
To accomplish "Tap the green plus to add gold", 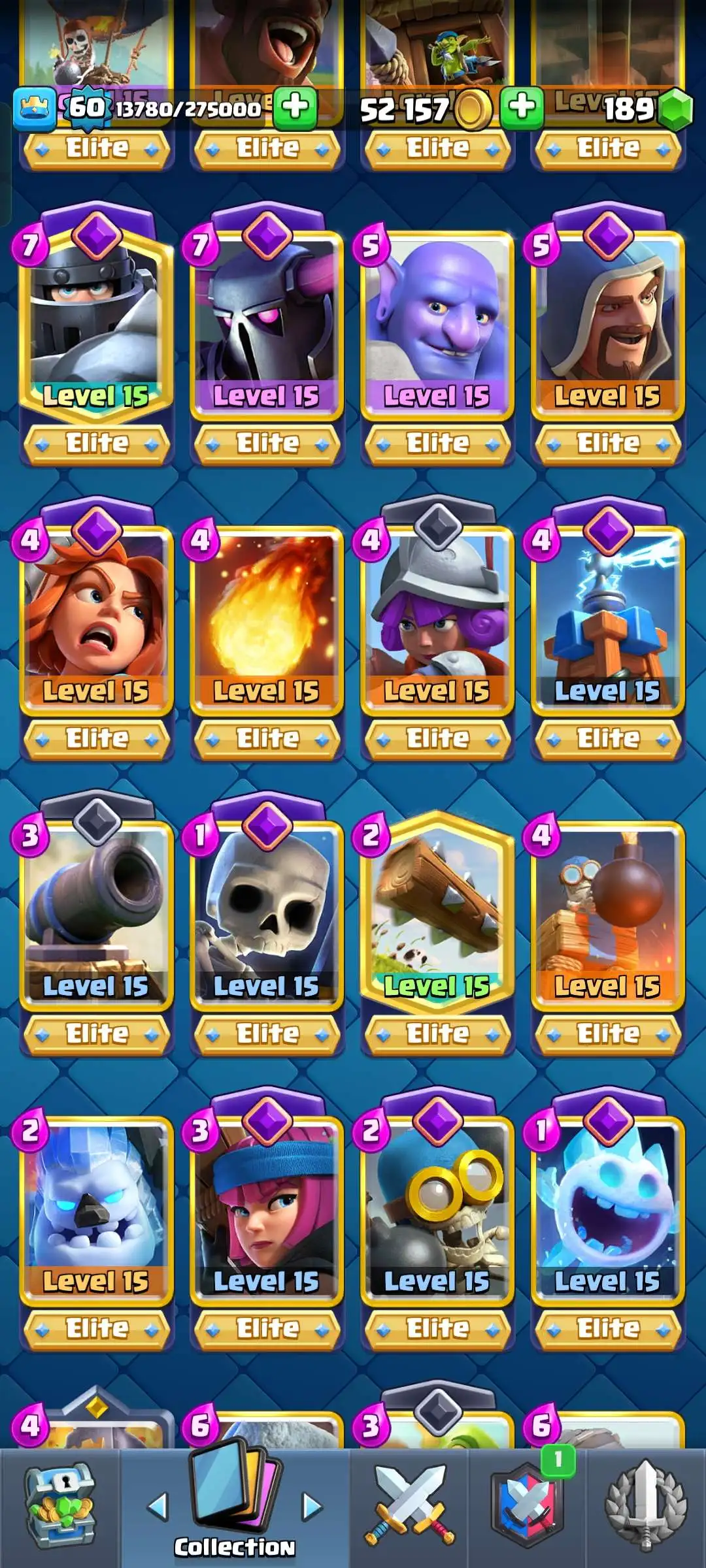I will [x=522, y=107].
